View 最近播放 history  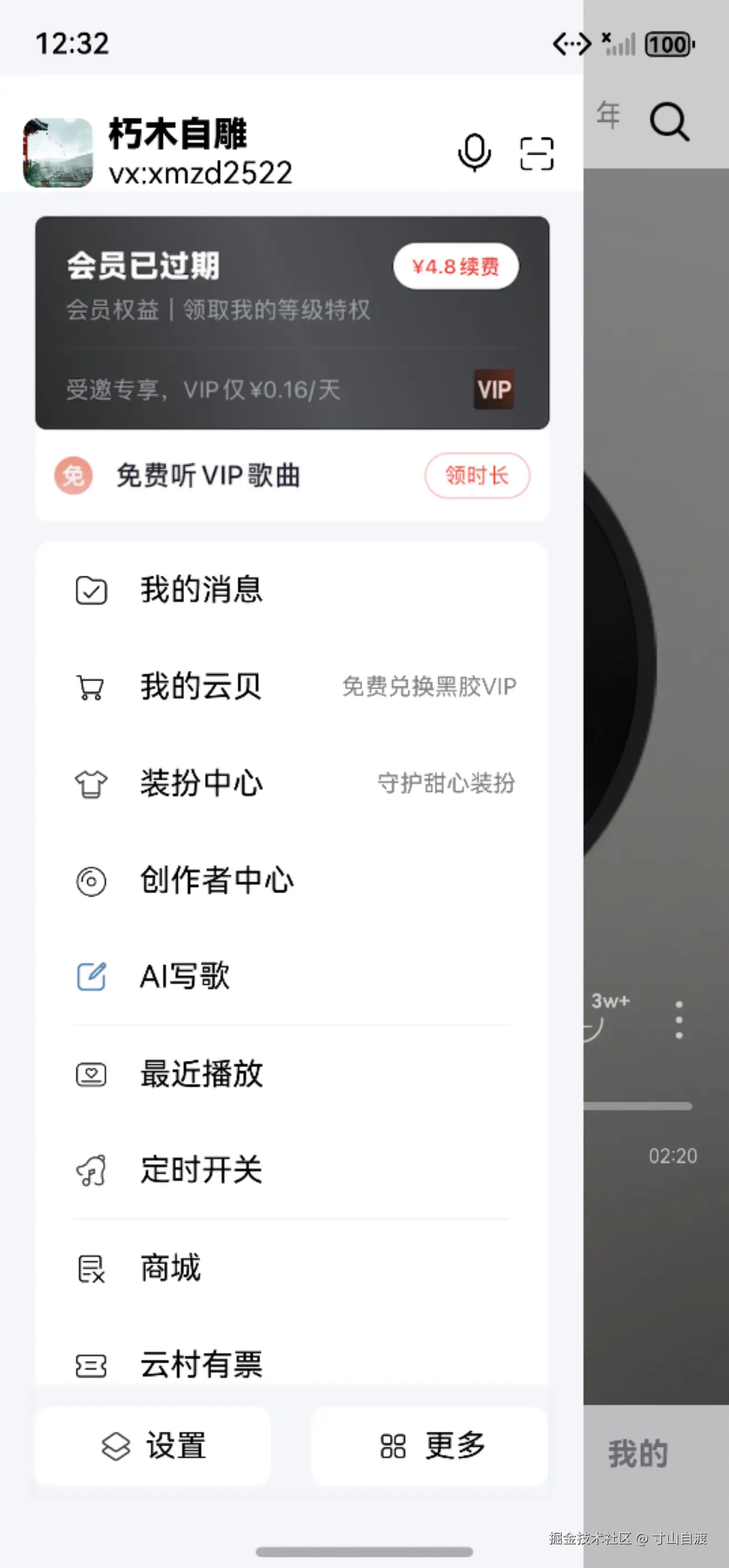click(x=201, y=1074)
